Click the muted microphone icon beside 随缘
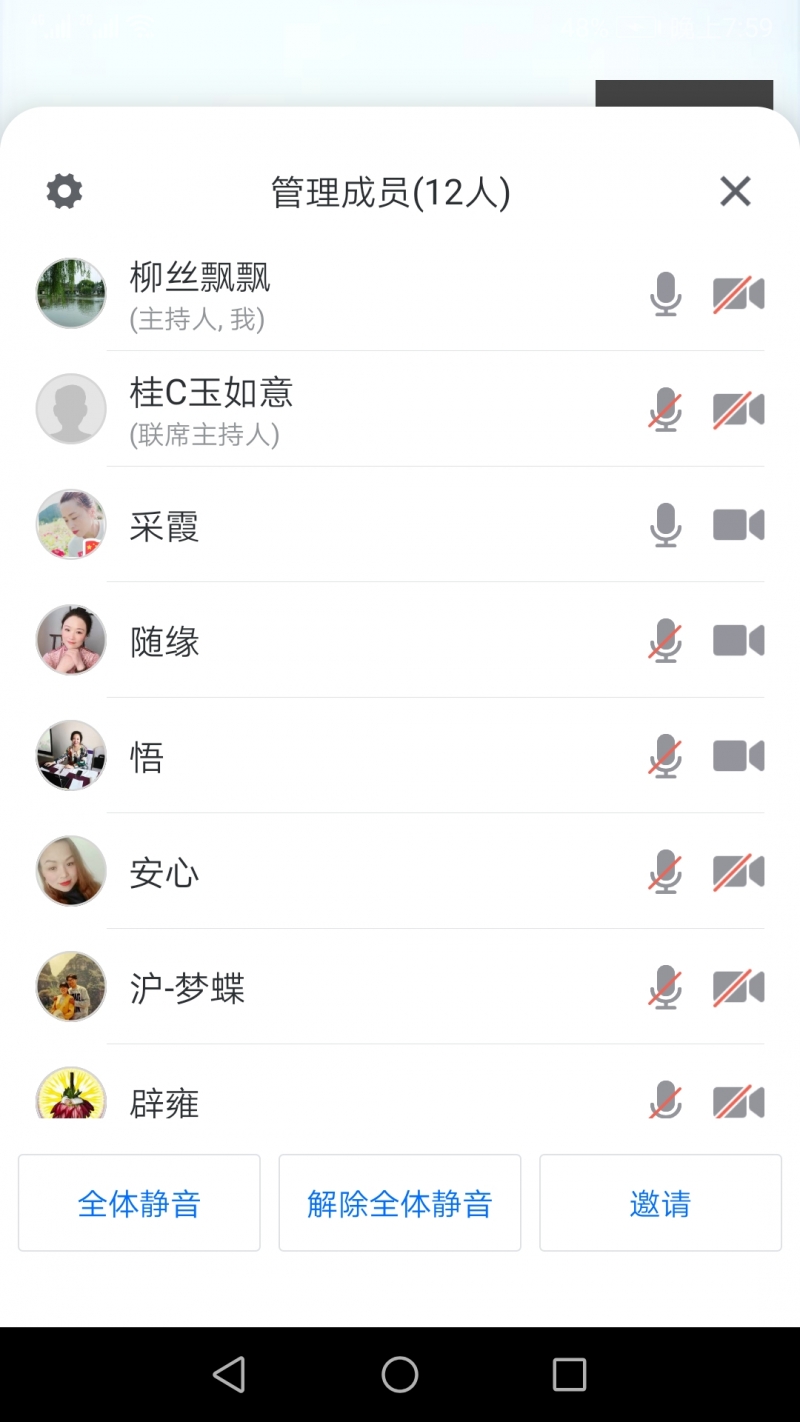 pyautogui.click(x=666, y=640)
